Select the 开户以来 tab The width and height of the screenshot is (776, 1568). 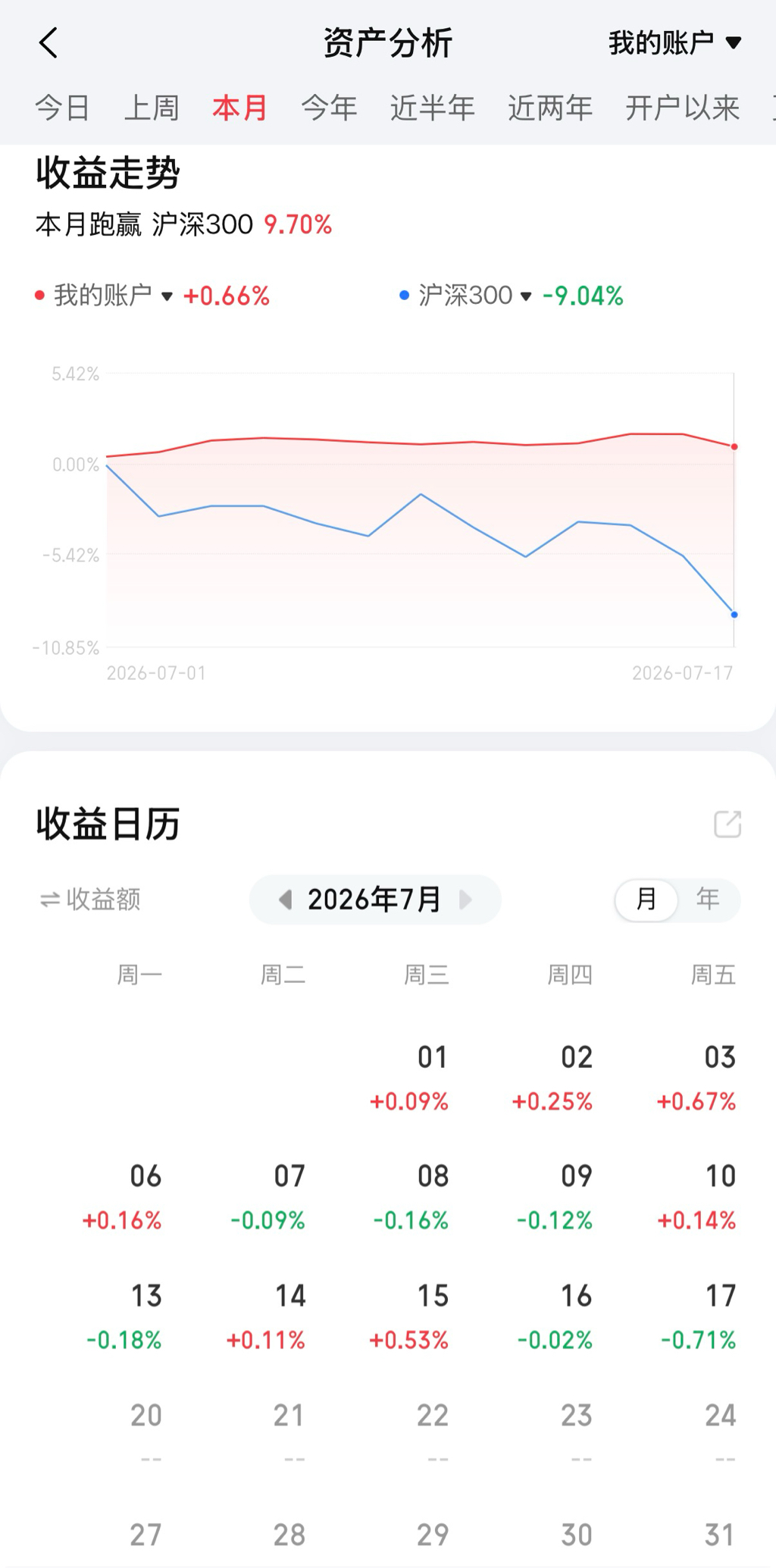click(682, 108)
